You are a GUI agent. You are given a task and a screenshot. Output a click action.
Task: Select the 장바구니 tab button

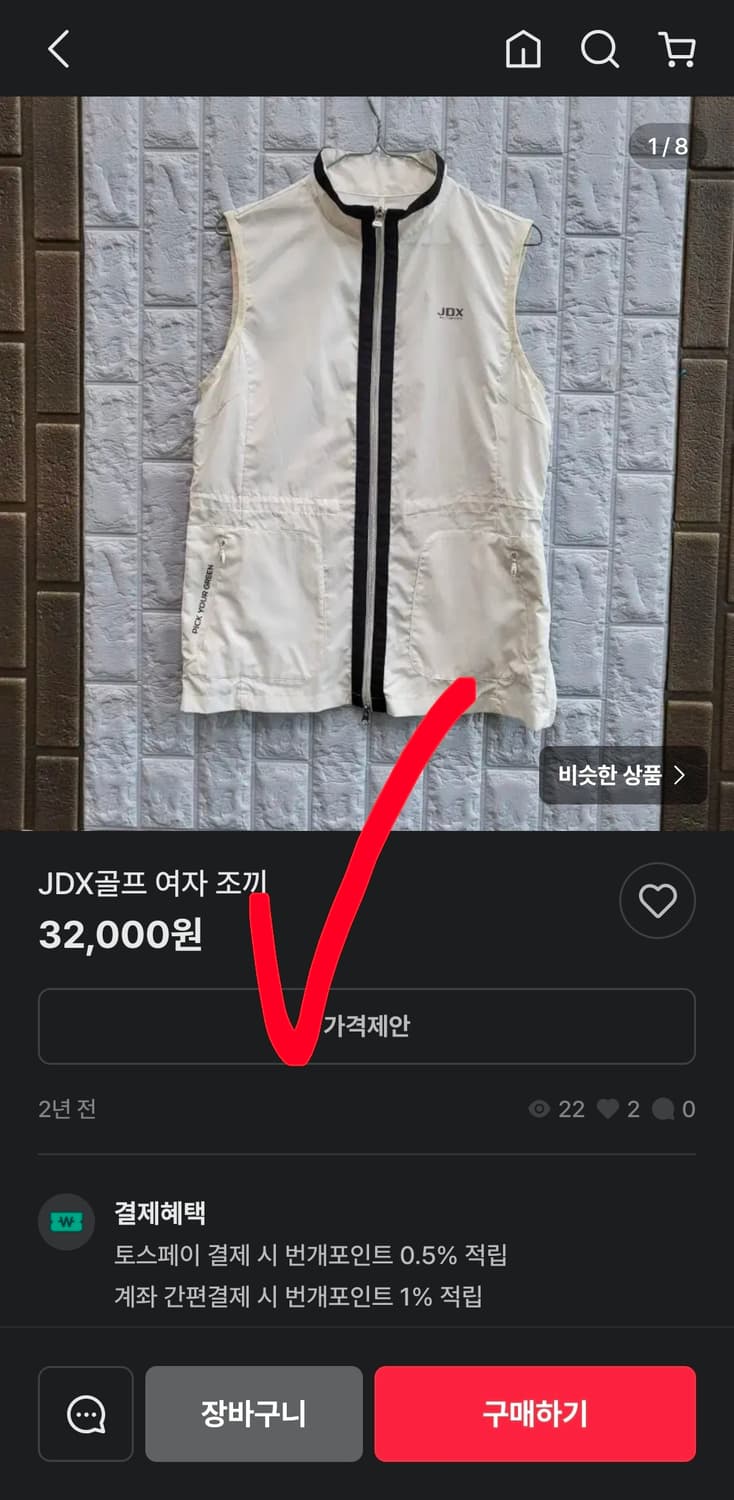click(253, 1413)
